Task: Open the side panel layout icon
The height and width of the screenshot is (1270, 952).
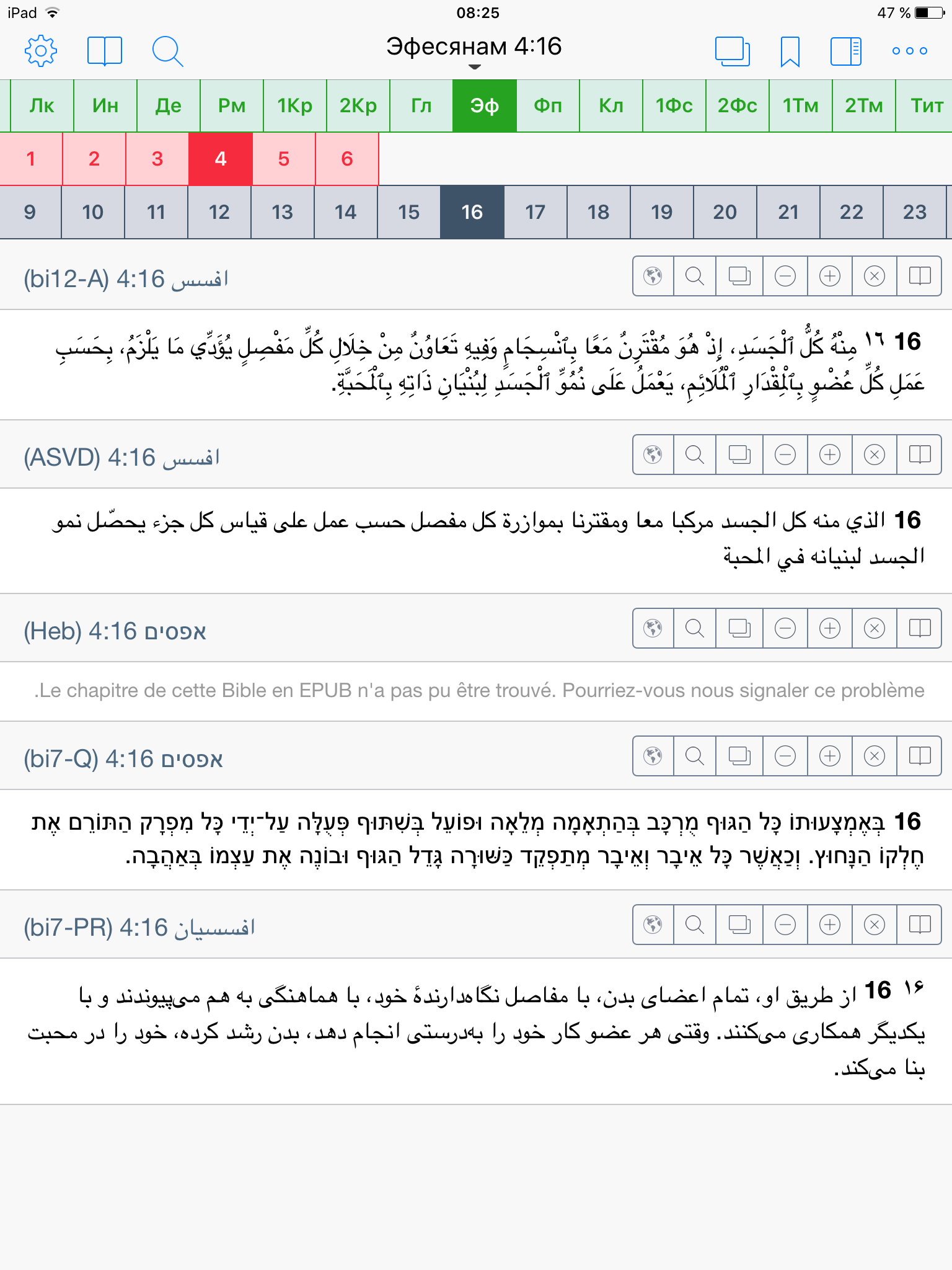Action: pos(845,51)
